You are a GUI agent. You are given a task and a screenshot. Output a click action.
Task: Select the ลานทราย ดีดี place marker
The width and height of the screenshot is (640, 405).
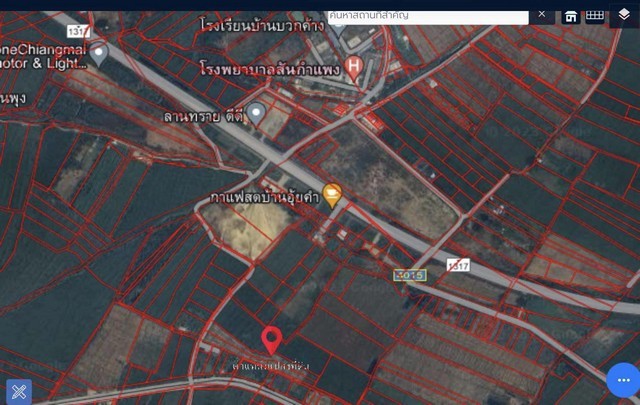tap(256, 113)
